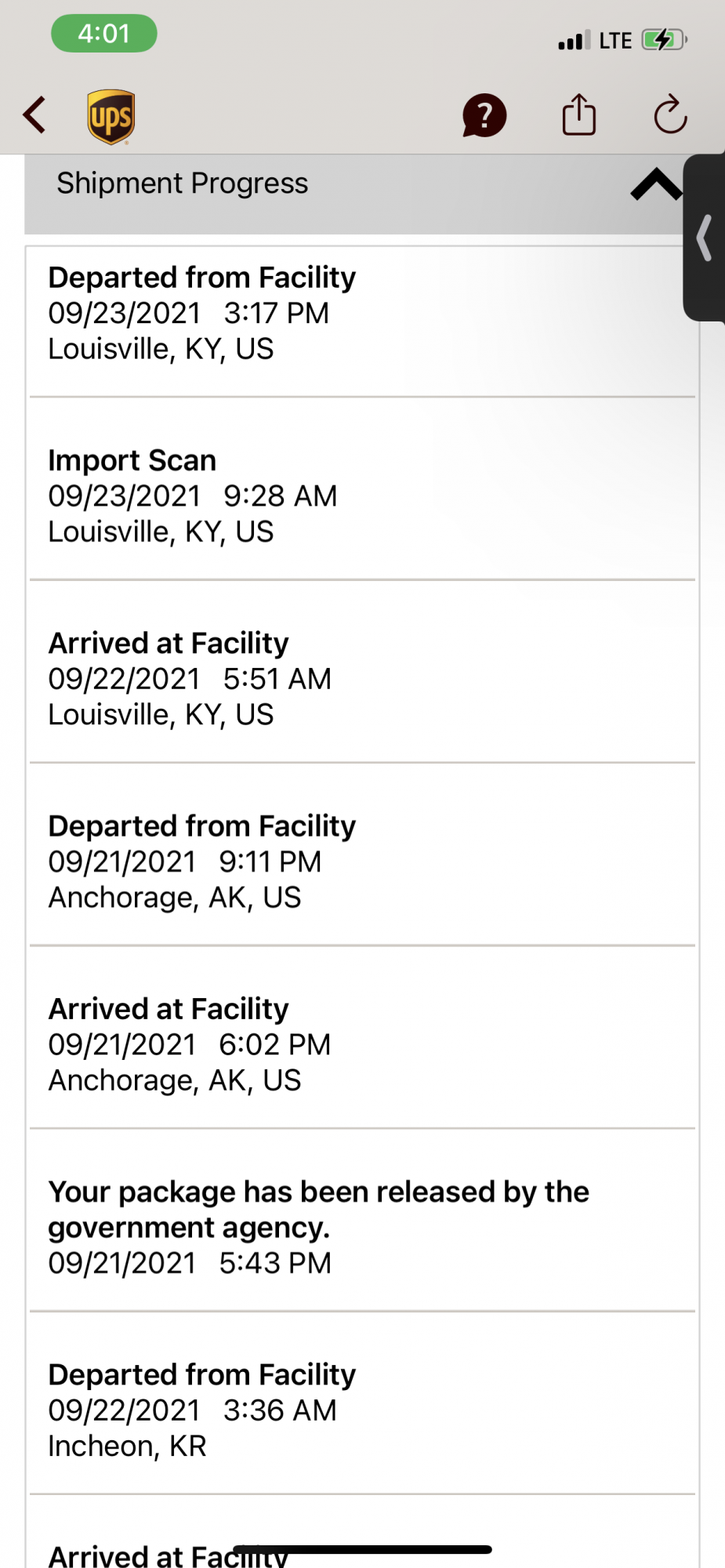Open the help chat question icon
The height and width of the screenshot is (1568, 725).
coord(484,116)
